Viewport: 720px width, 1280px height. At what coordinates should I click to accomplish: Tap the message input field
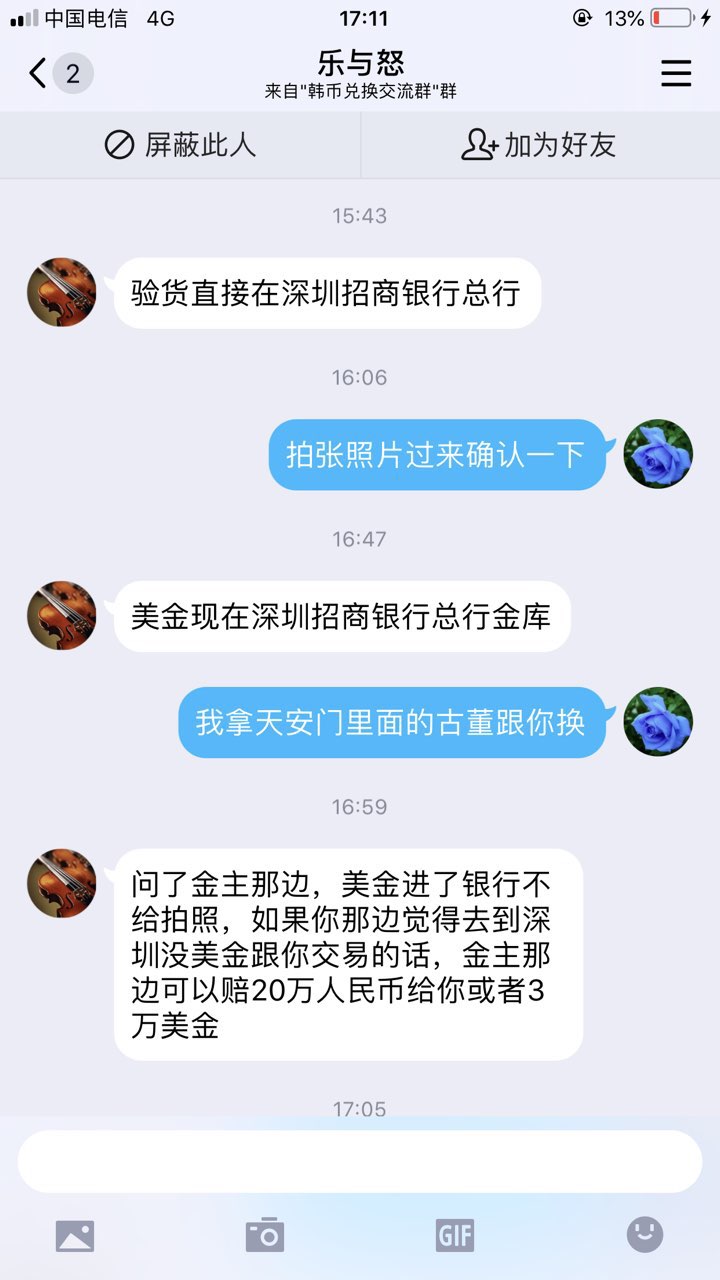360,1161
